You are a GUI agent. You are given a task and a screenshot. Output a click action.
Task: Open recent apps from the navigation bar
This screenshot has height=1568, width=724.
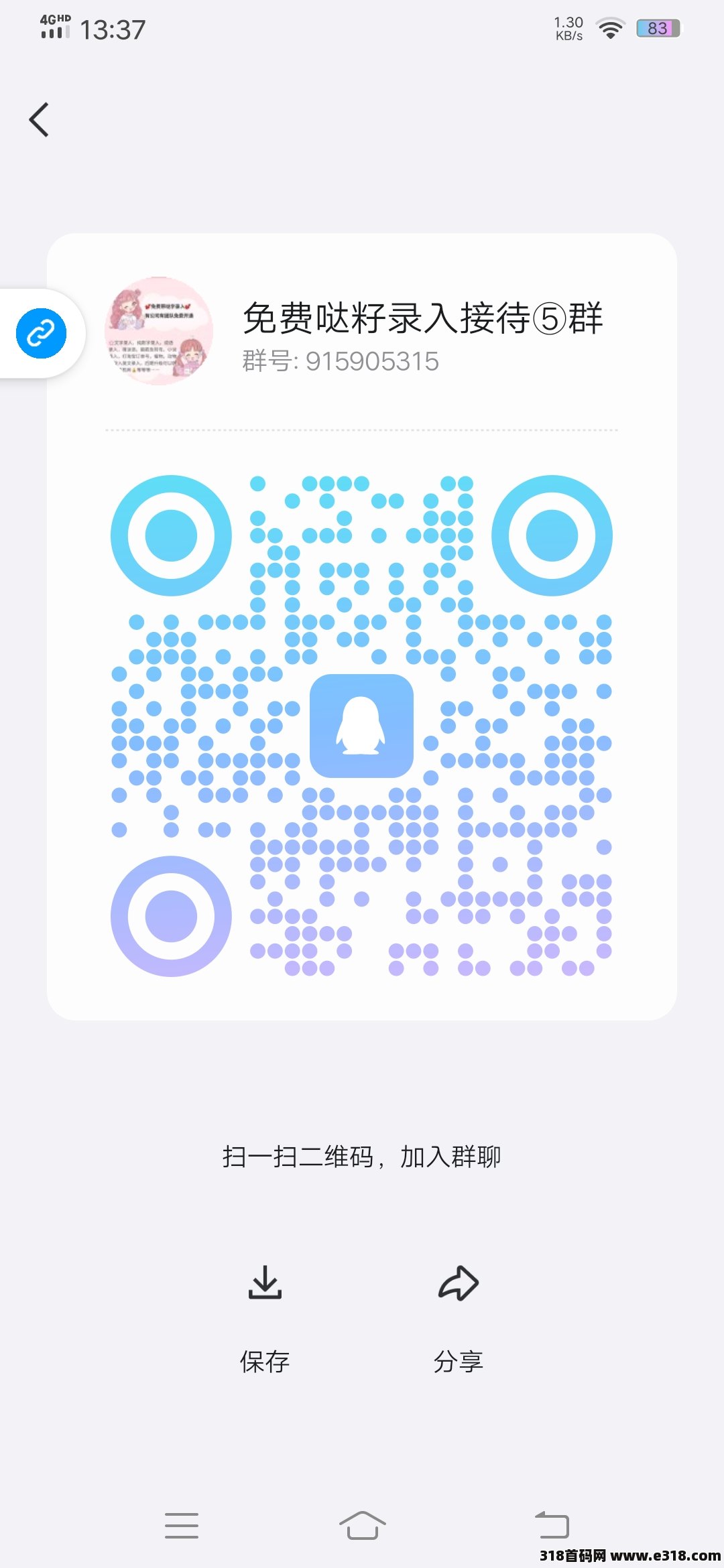coord(181,1525)
